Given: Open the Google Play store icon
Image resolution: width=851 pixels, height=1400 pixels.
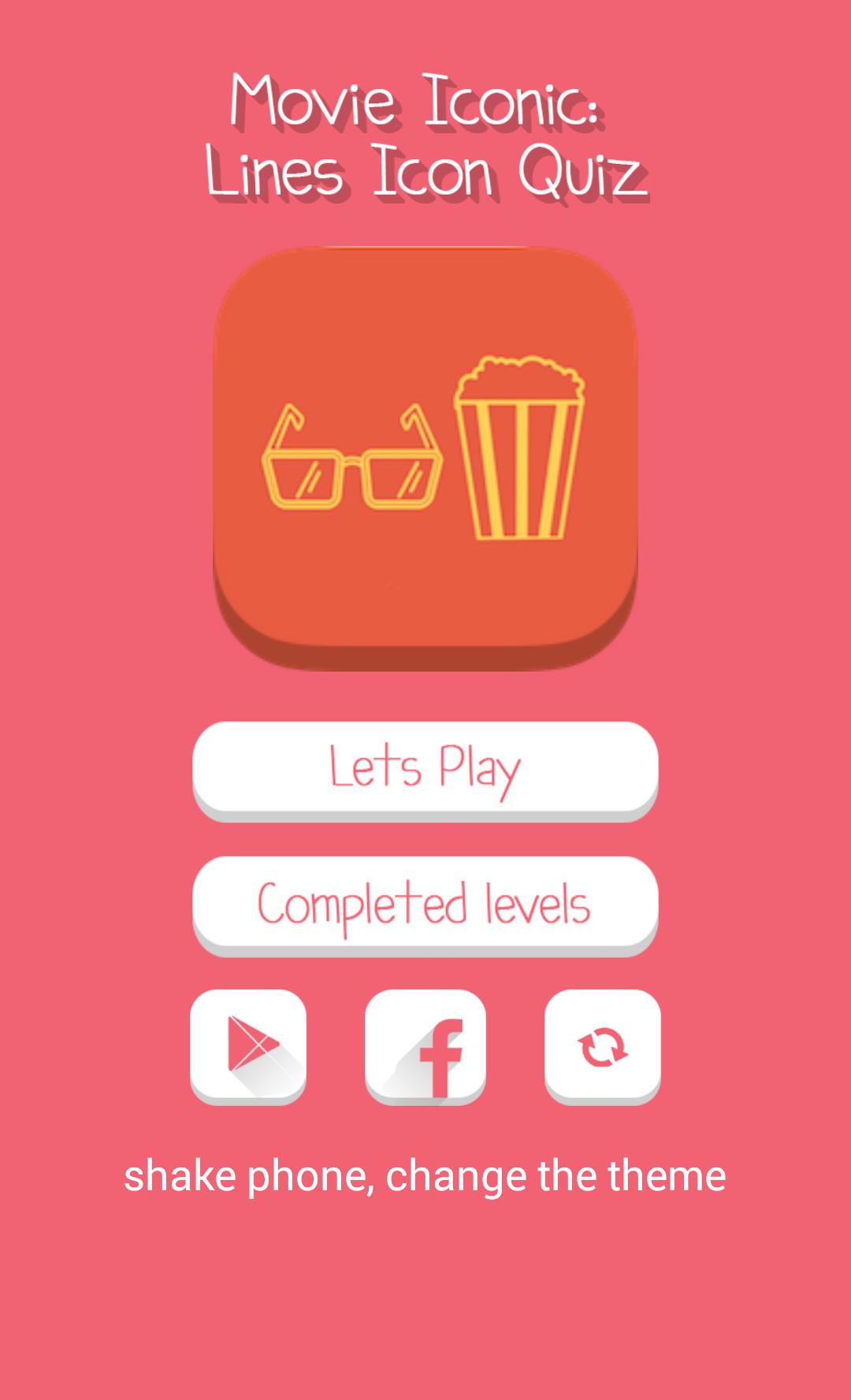Looking at the screenshot, I should coord(248,1045).
